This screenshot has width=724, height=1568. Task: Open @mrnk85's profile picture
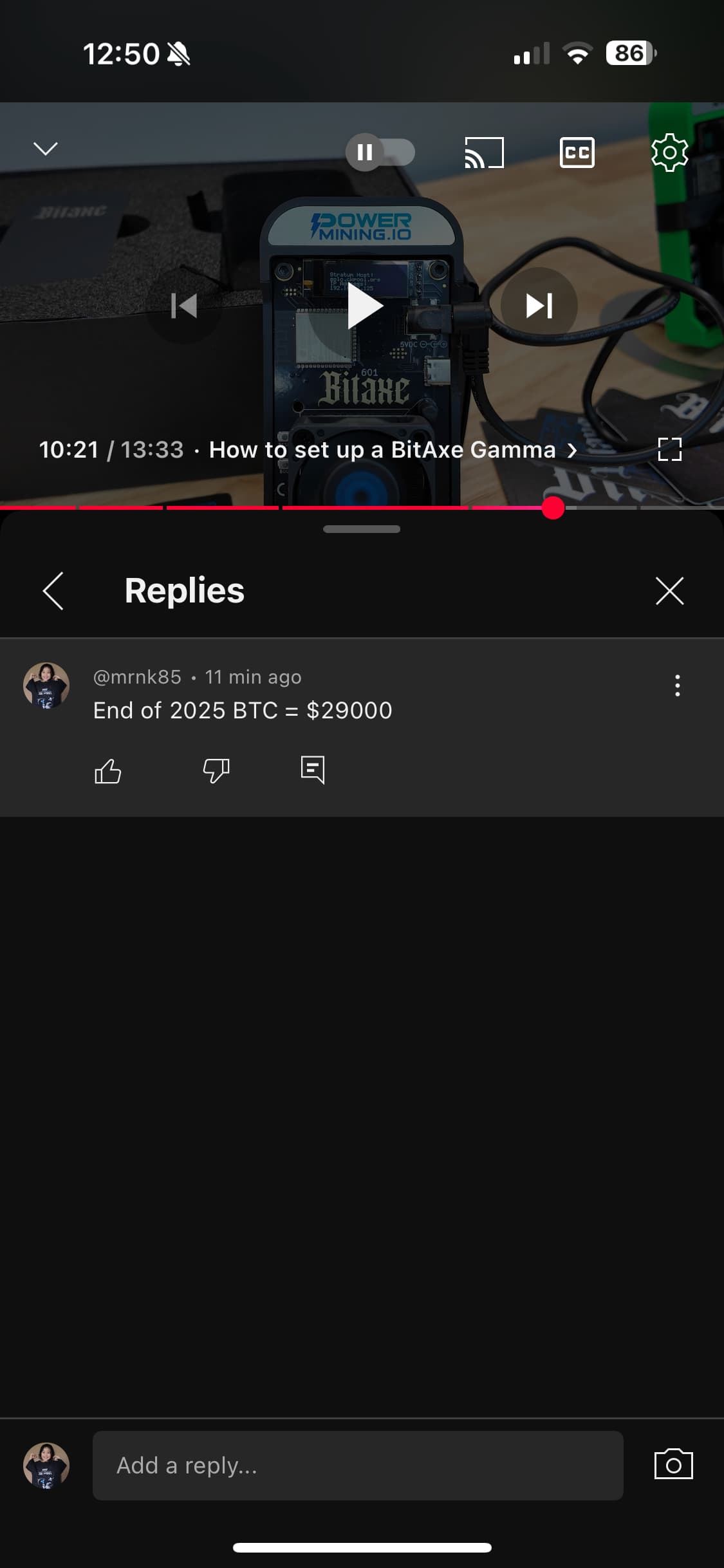46,686
